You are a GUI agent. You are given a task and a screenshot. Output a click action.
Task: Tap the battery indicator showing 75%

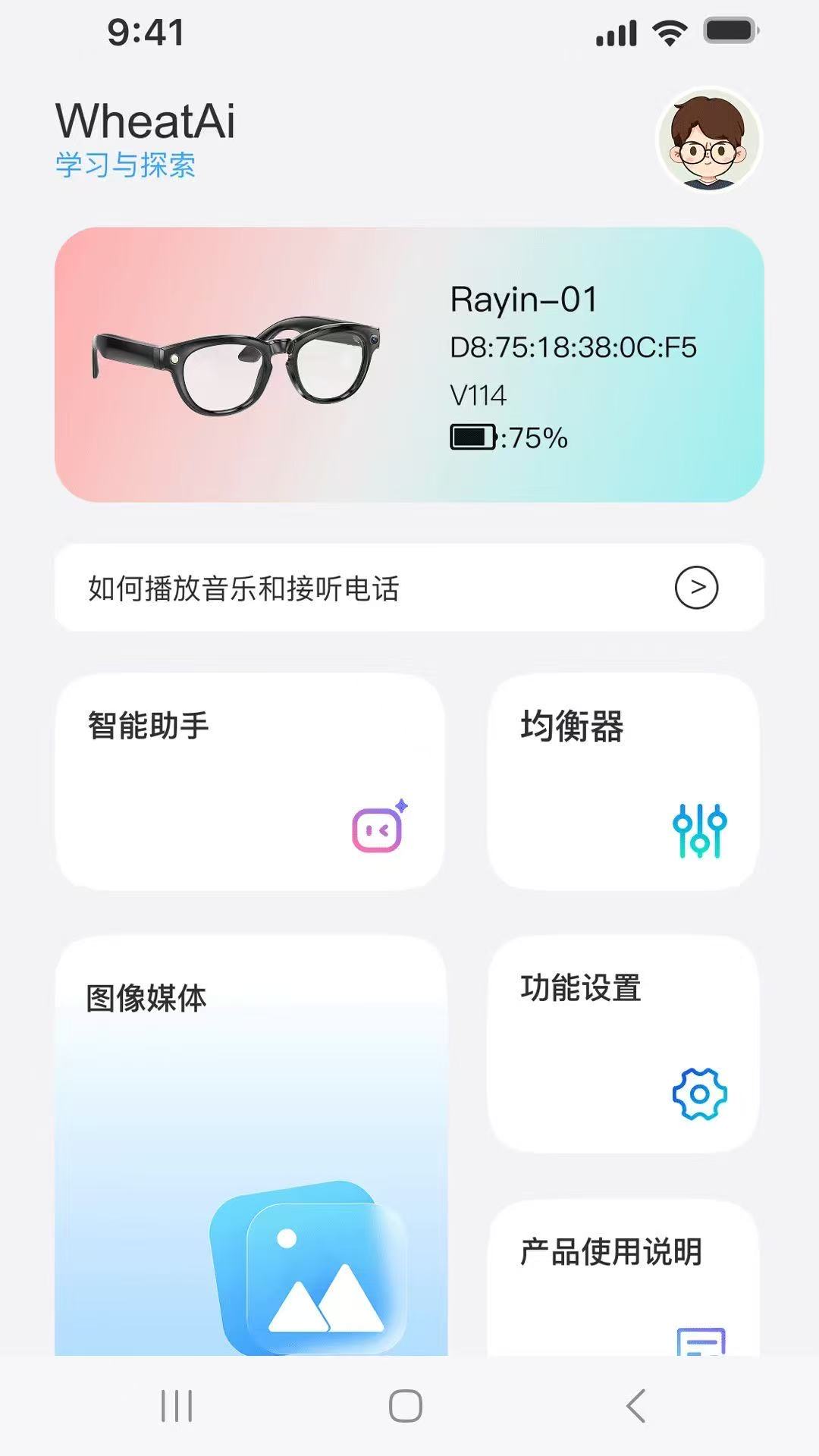pyautogui.click(x=507, y=436)
